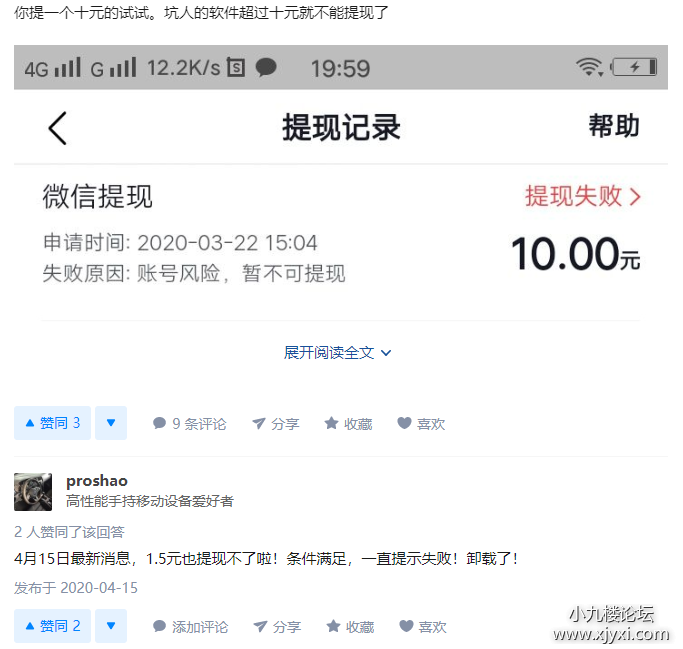683x649 pixels.
Task: Share proshao's answer
Action: click(x=275, y=627)
